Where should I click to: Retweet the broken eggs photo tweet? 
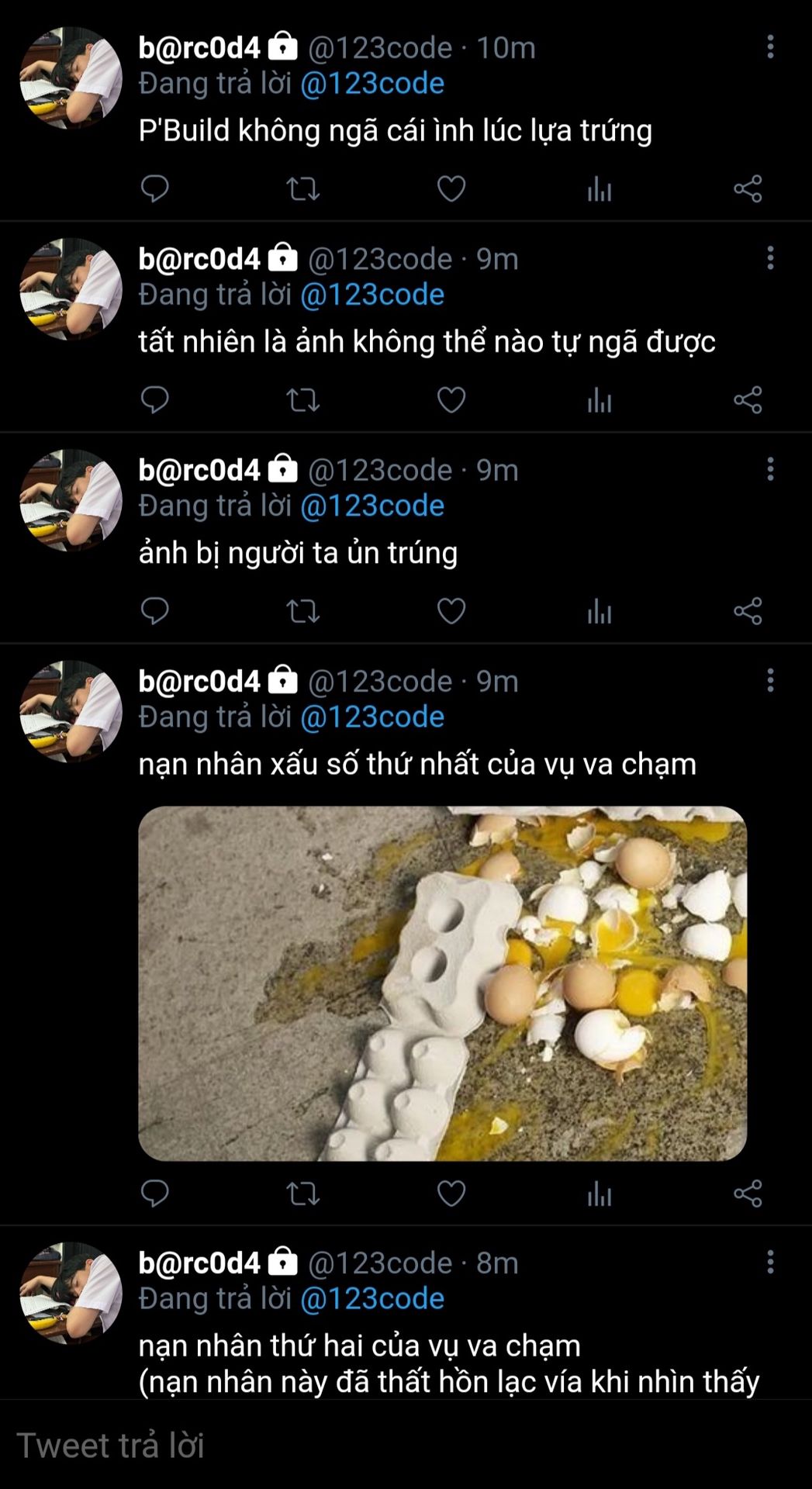tap(302, 1194)
